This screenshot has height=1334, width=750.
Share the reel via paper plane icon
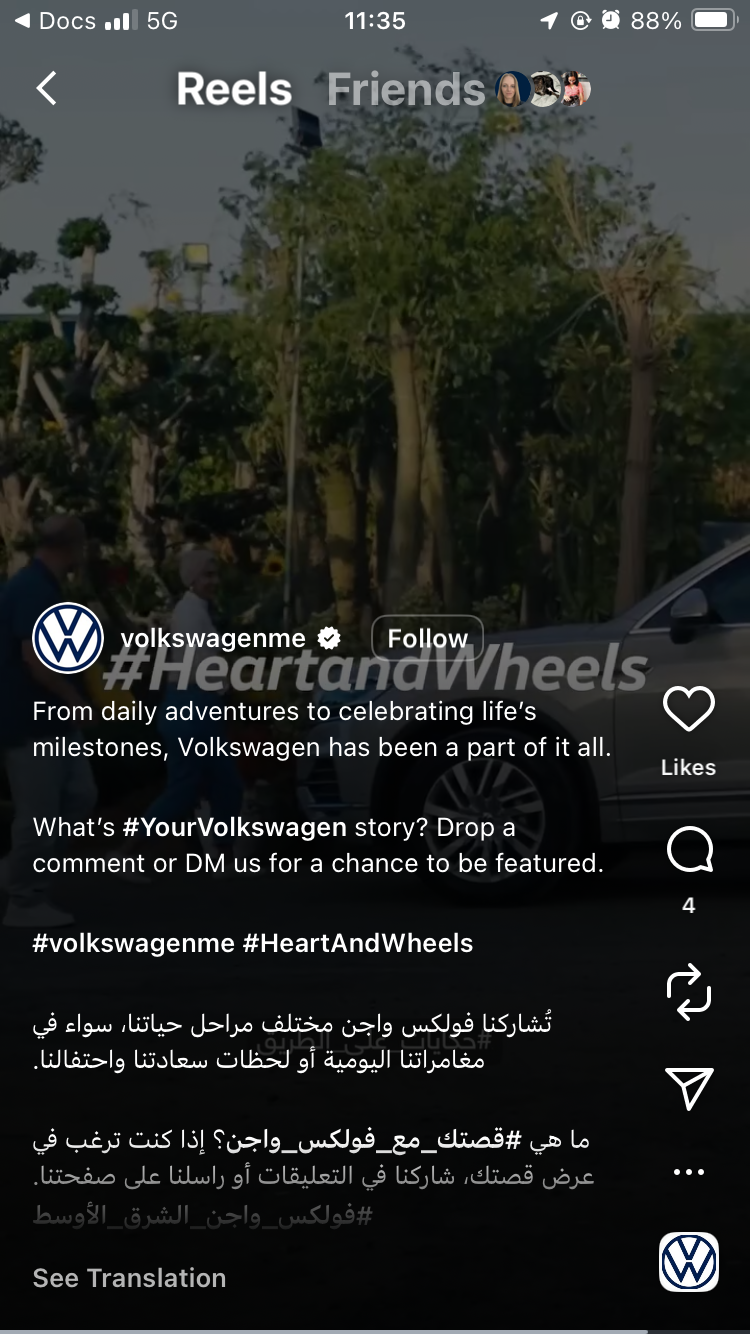tap(689, 1087)
